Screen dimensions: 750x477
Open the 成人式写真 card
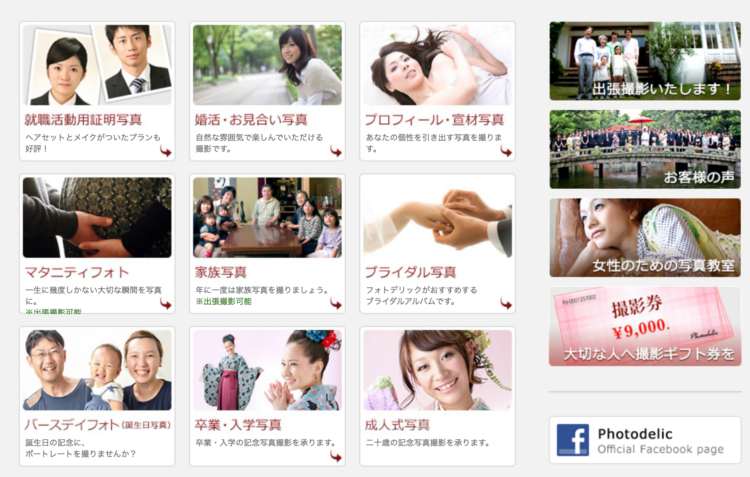point(437,396)
